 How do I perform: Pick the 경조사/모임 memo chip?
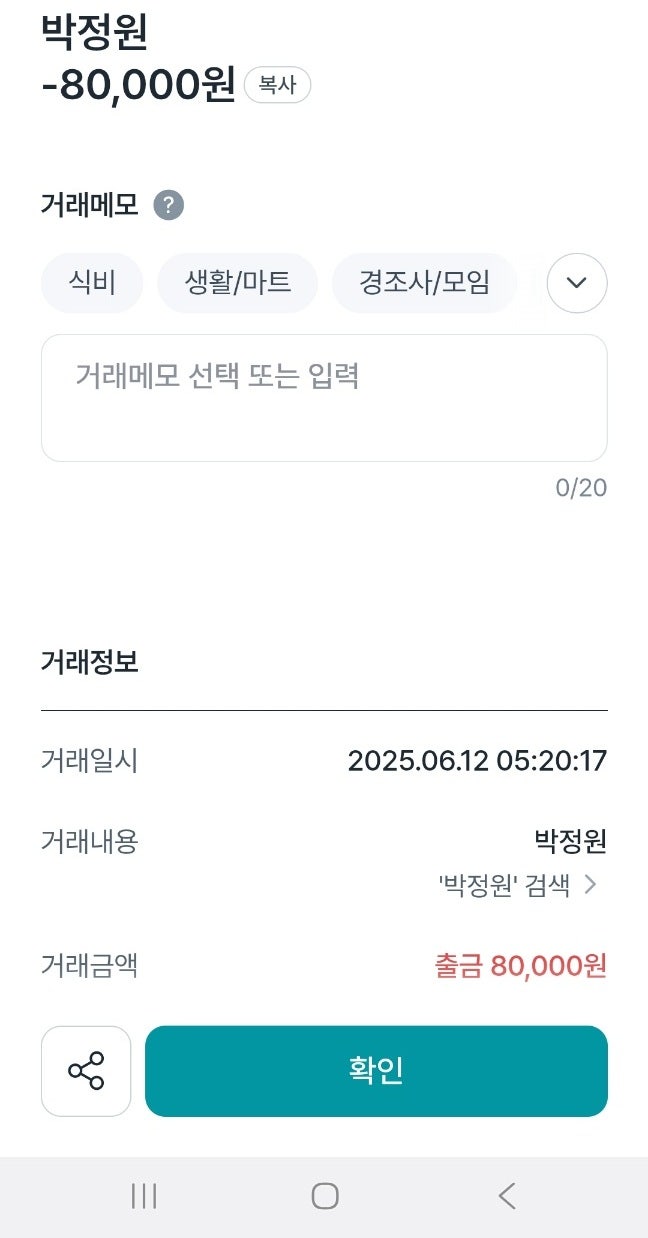tap(424, 283)
